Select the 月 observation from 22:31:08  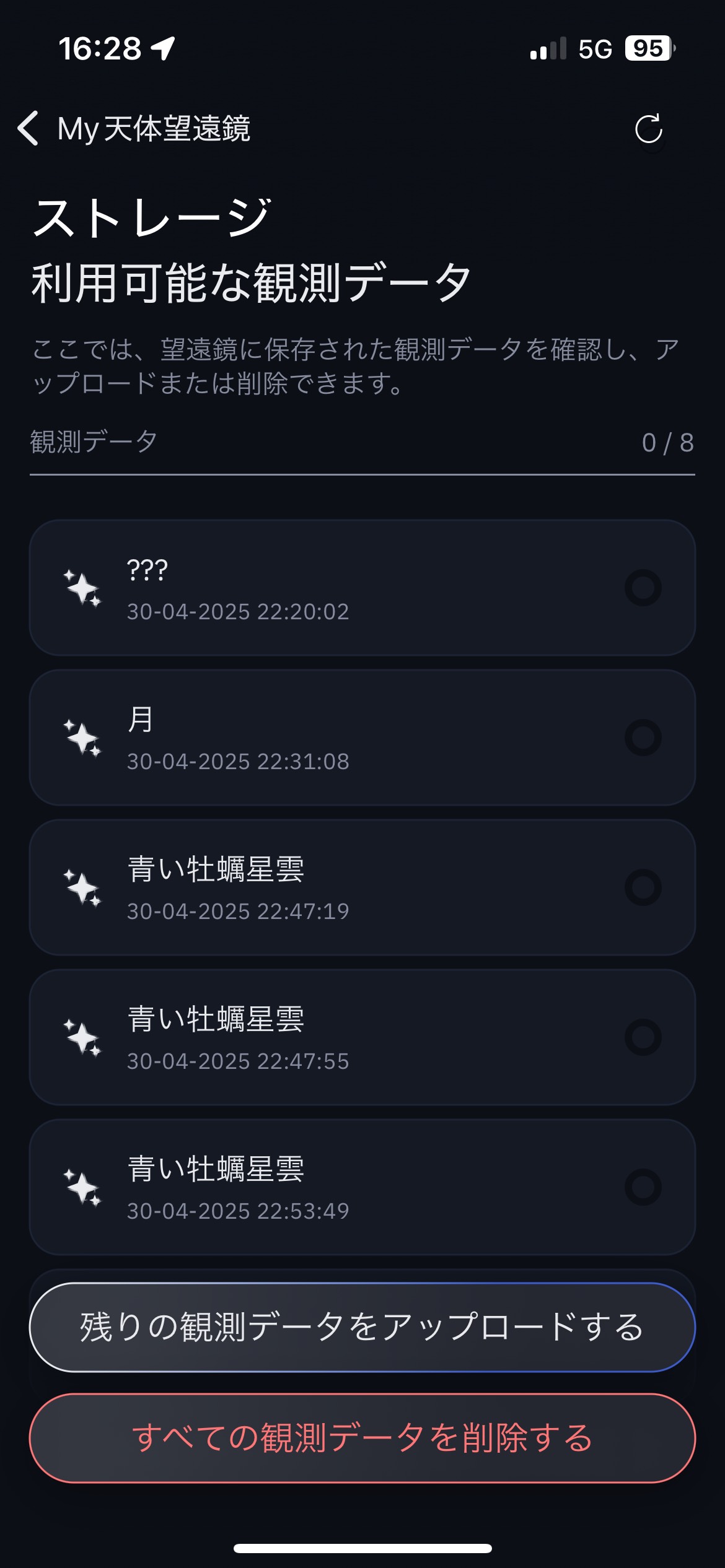(x=643, y=738)
